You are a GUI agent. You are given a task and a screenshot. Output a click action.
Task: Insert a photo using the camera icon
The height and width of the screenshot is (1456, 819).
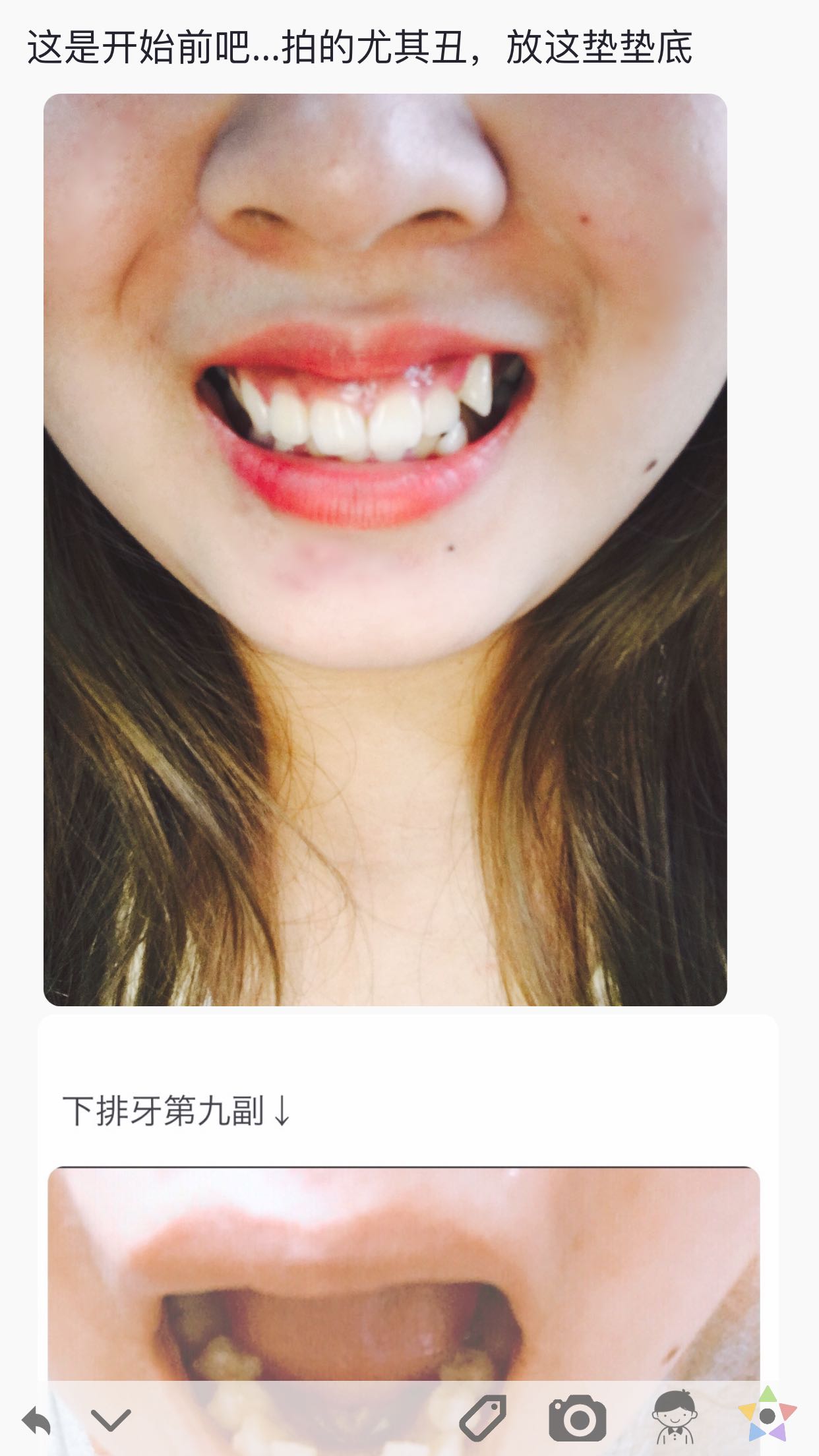[x=577, y=1418]
